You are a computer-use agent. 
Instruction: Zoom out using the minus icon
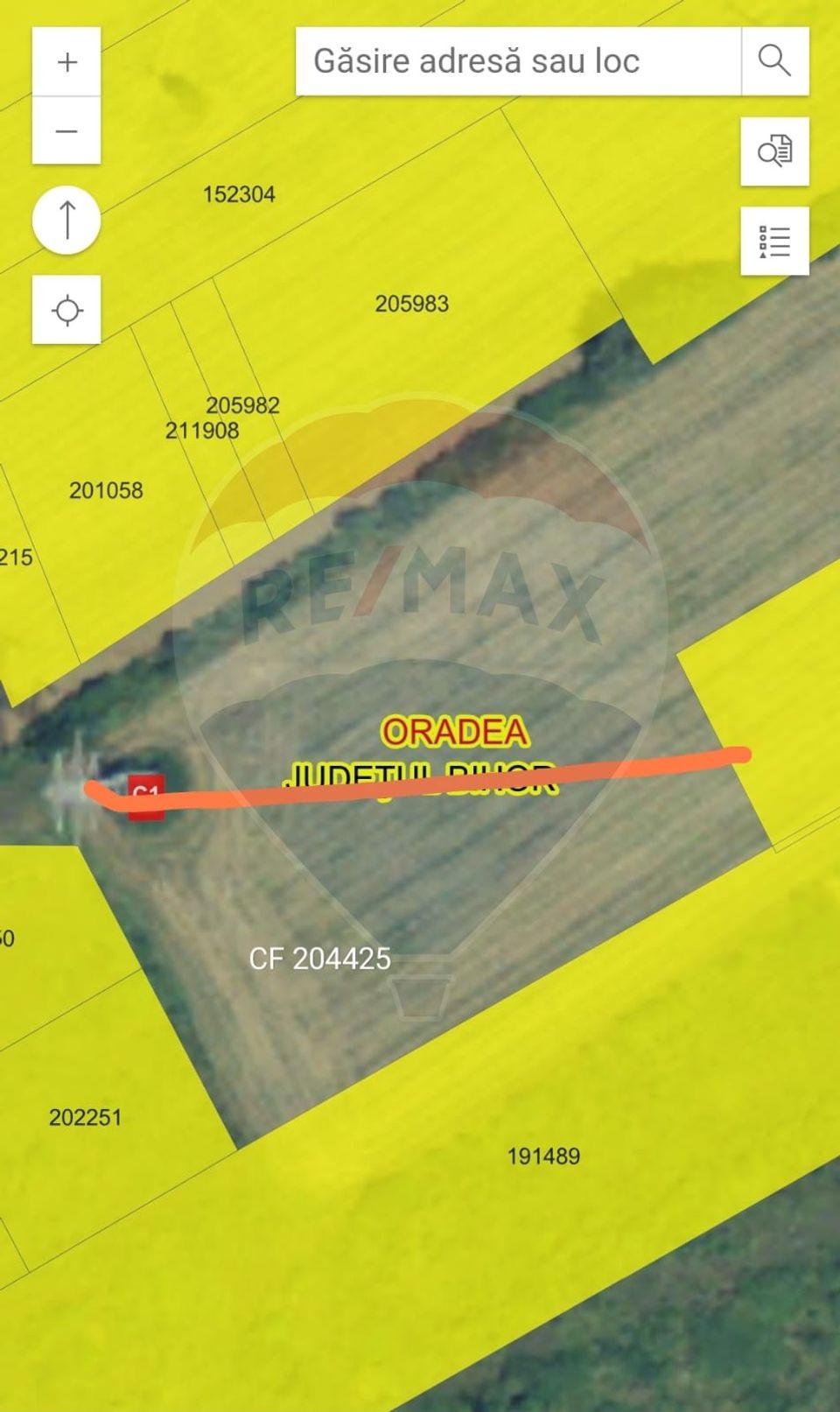[x=66, y=130]
